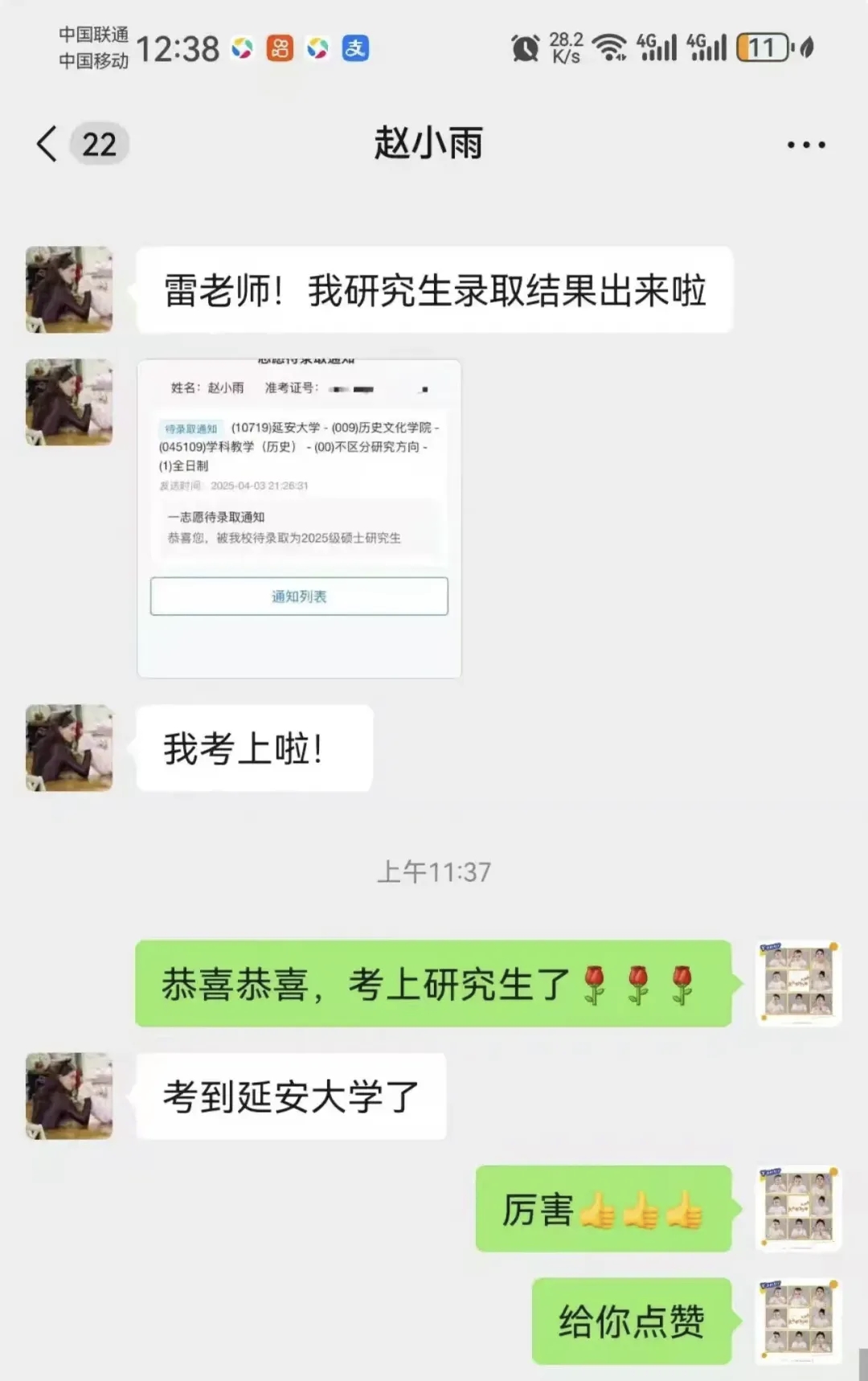Open the admission notice image

point(299,518)
